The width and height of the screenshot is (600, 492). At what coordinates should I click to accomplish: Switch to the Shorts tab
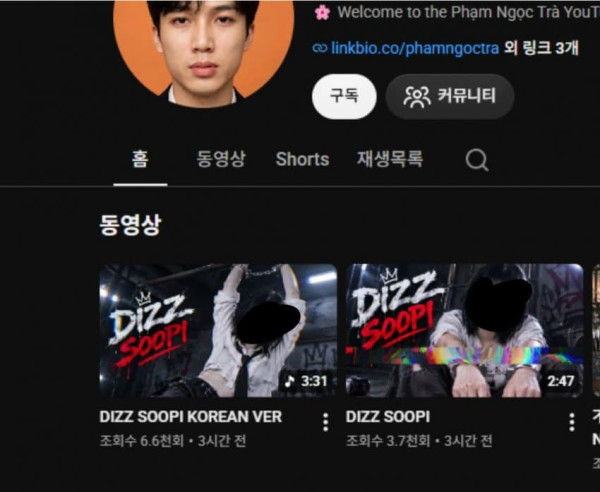[302, 159]
